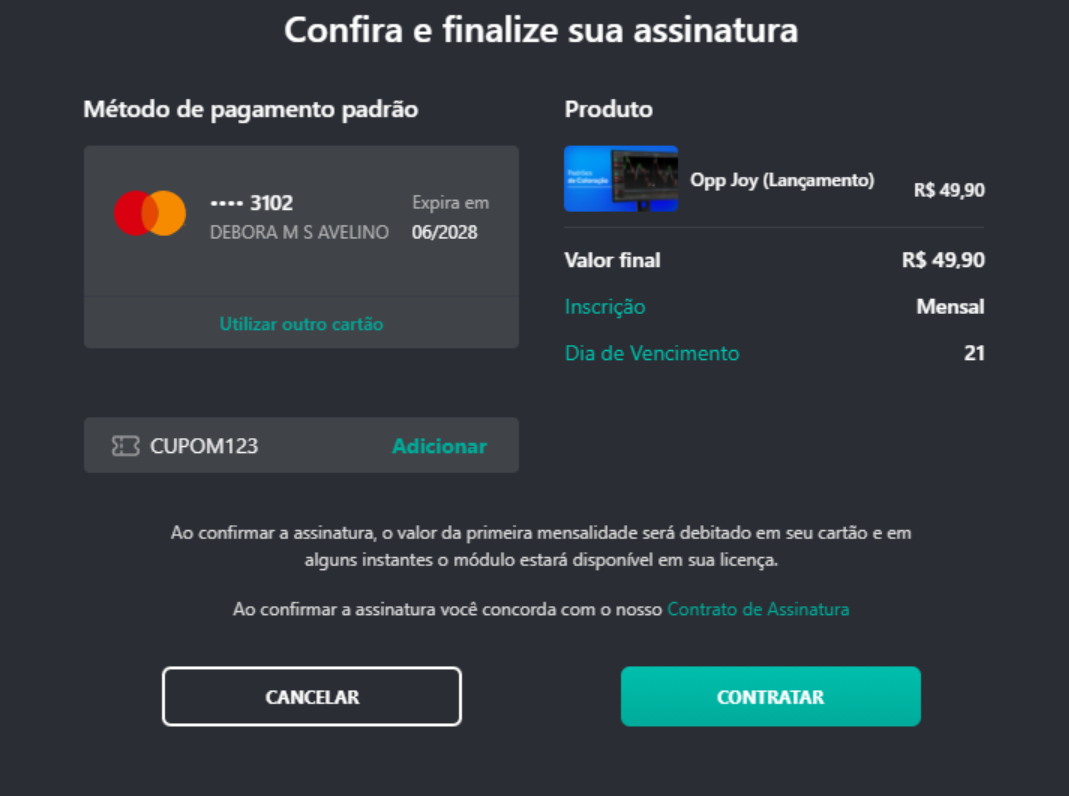
Task: Cancel the subscription checkout
Action: point(312,697)
